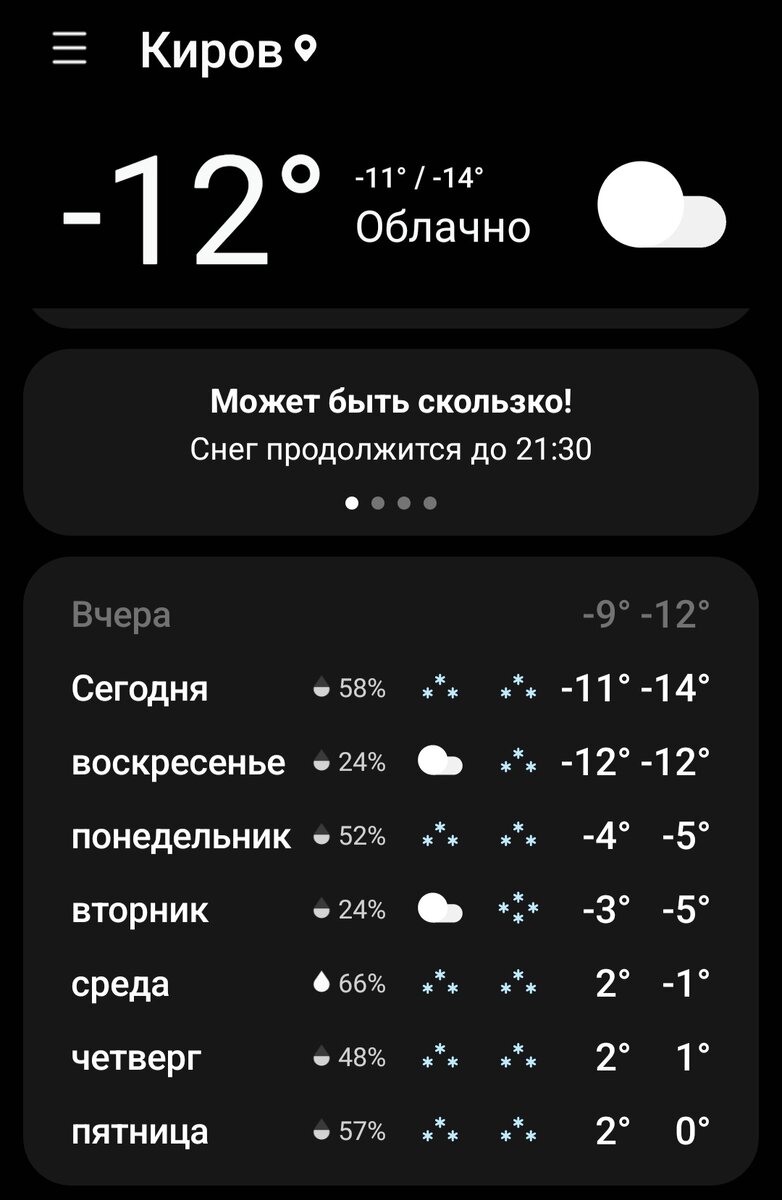Viewport: 782px width, 1200px height.
Task: Select the second pagination dot on the alert card
Action: (377, 504)
